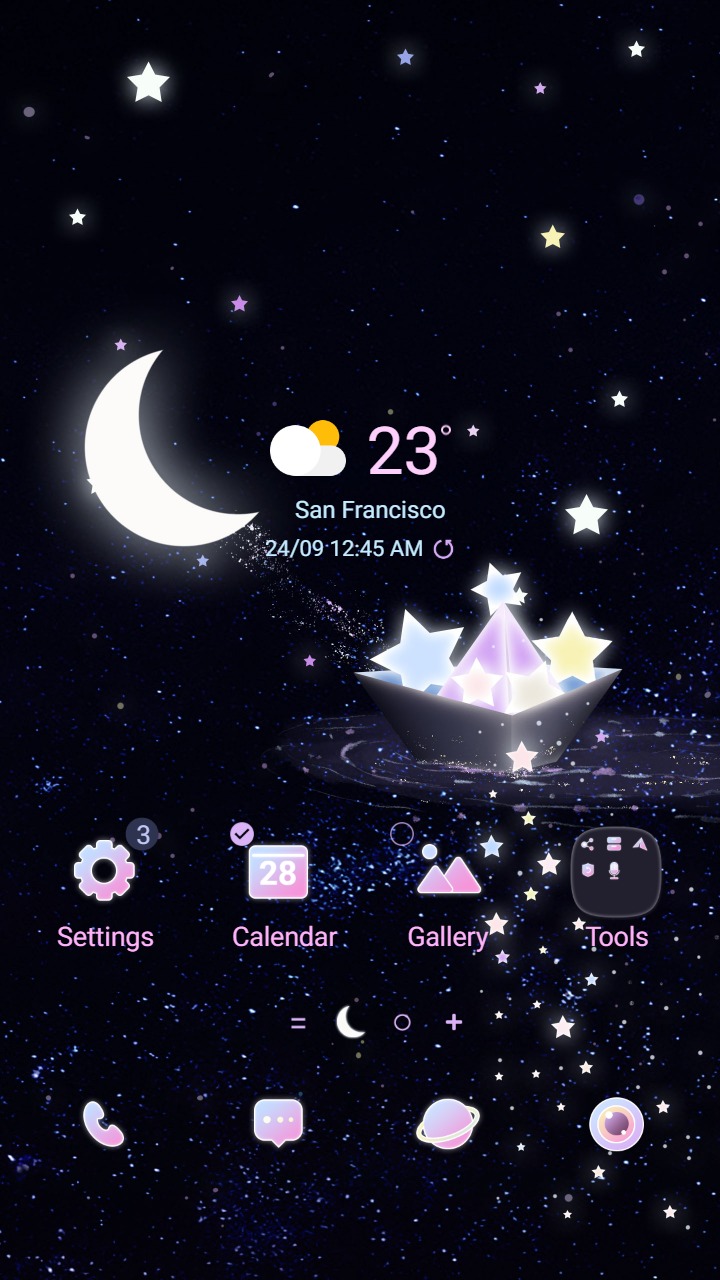The width and height of the screenshot is (720, 1280).
Task: Tap the plus to add a home page
Action: click(453, 1022)
